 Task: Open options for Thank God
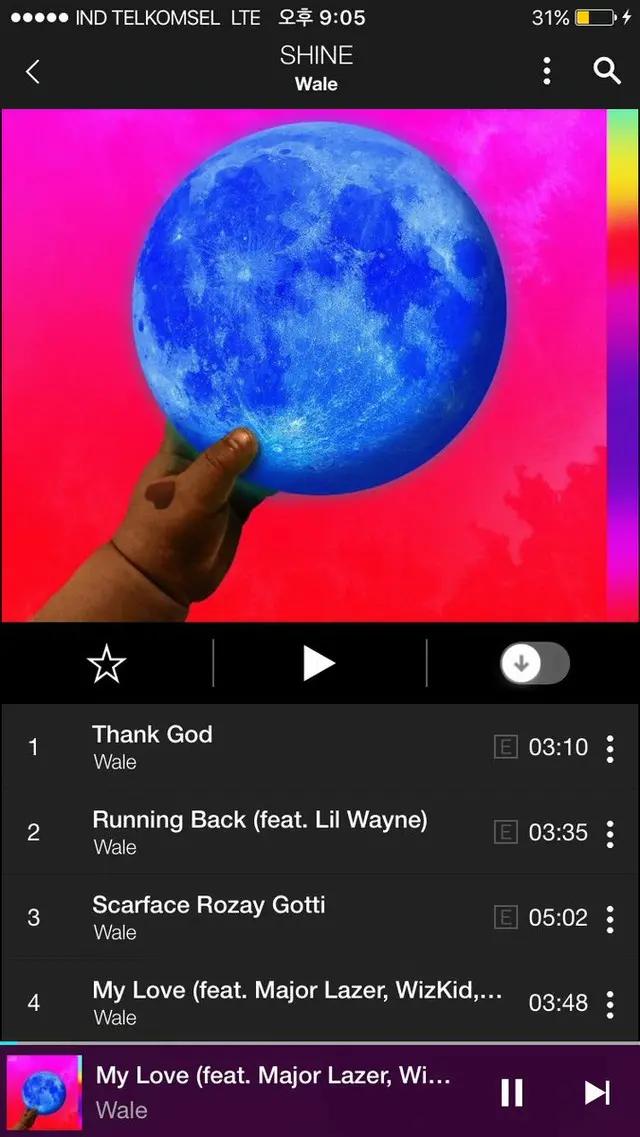tap(610, 748)
